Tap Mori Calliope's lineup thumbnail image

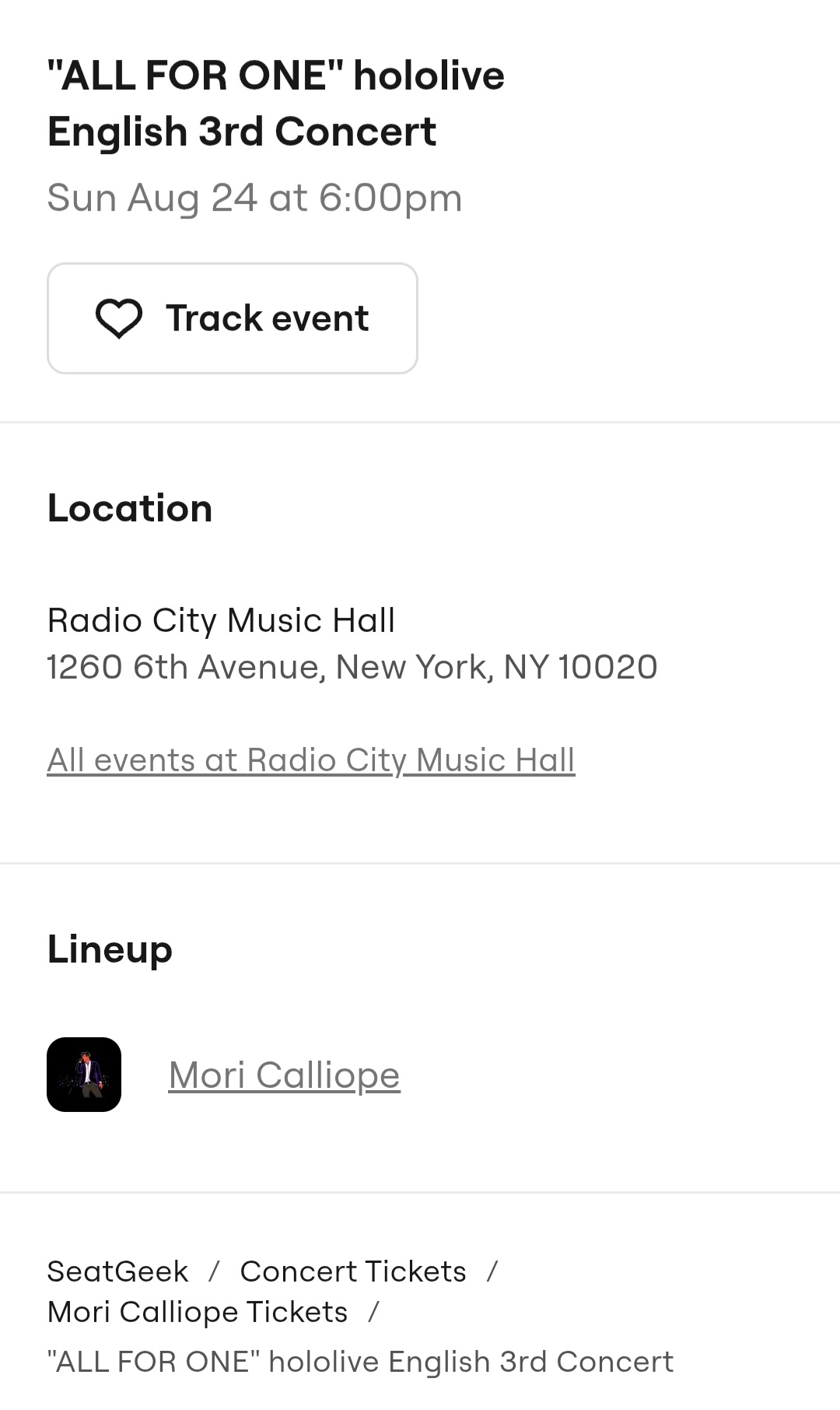pyautogui.click(x=84, y=1075)
